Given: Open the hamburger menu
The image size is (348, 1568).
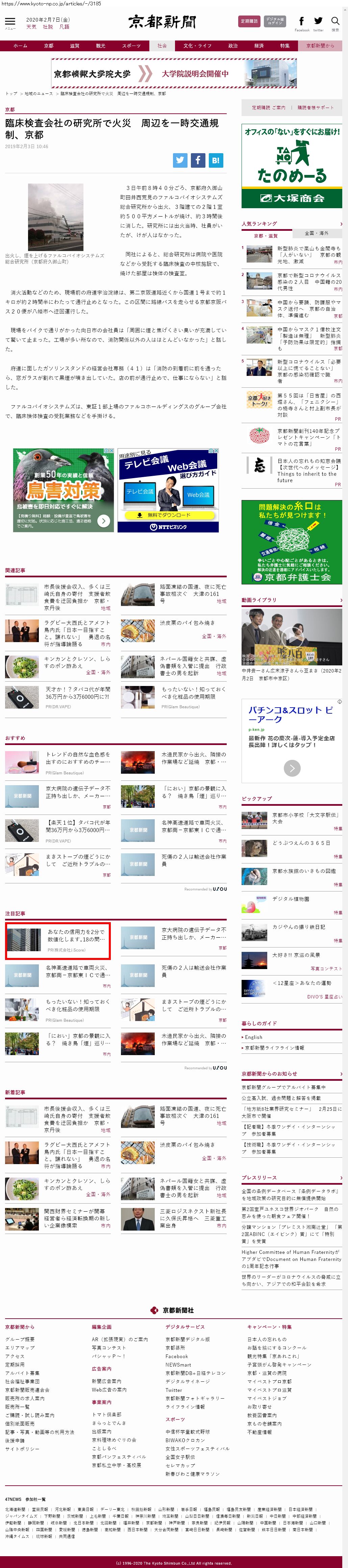Looking at the screenshot, I should pos(10,22).
